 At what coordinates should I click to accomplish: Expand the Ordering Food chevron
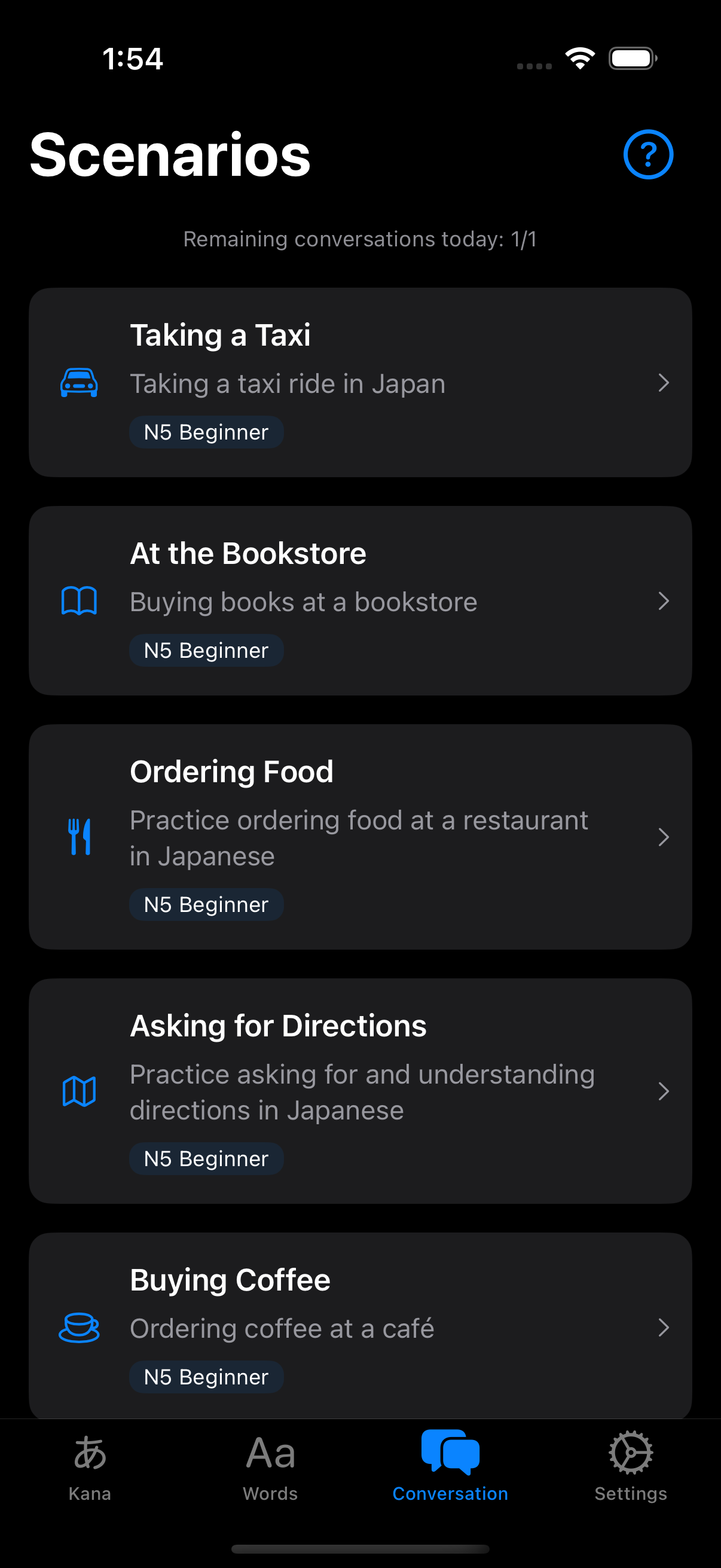(x=663, y=837)
